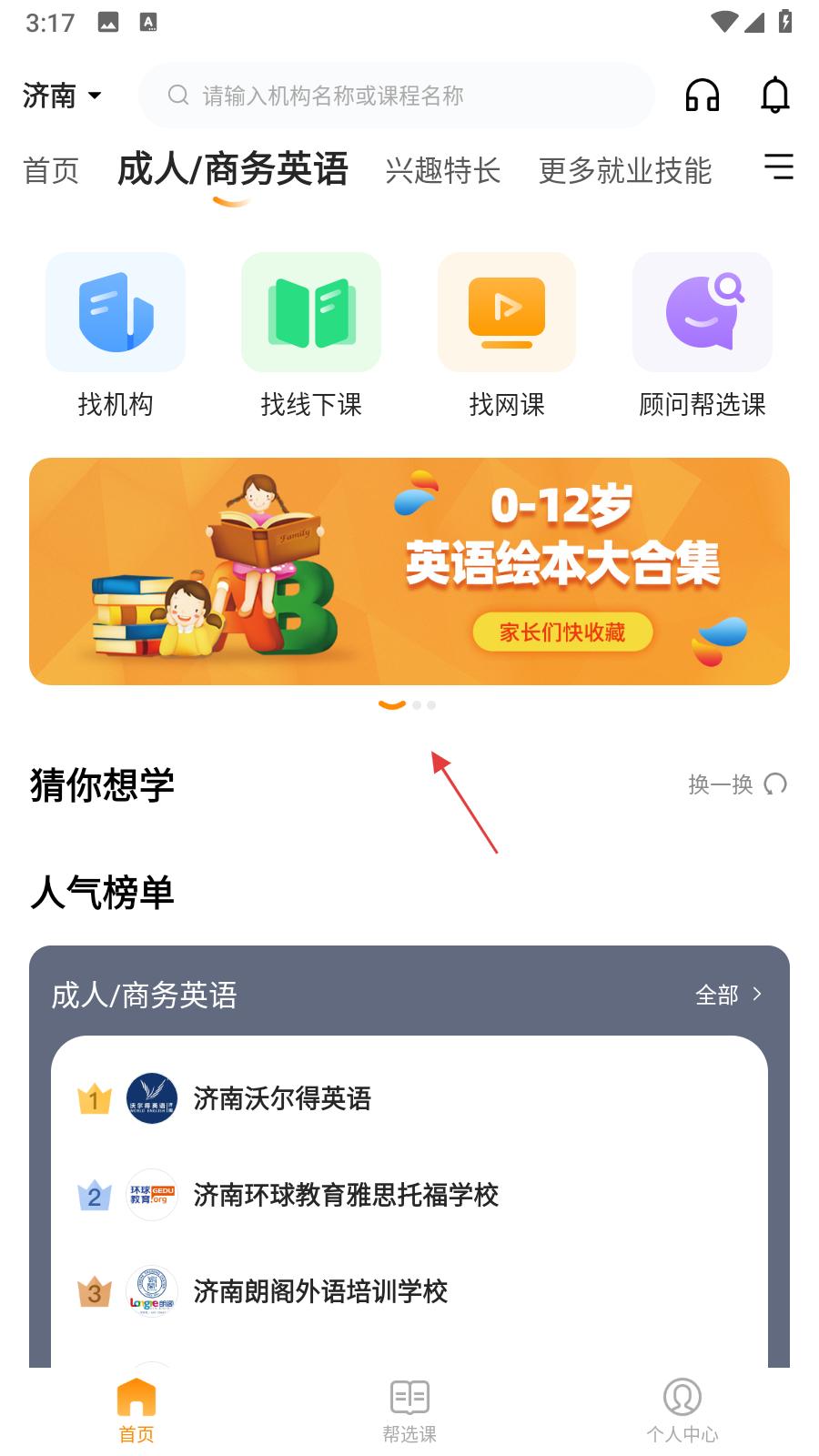Image resolution: width=819 pixels, height=1456 pixels.
Task: Open 找机构 shortcut
Action: pos(116,335)
